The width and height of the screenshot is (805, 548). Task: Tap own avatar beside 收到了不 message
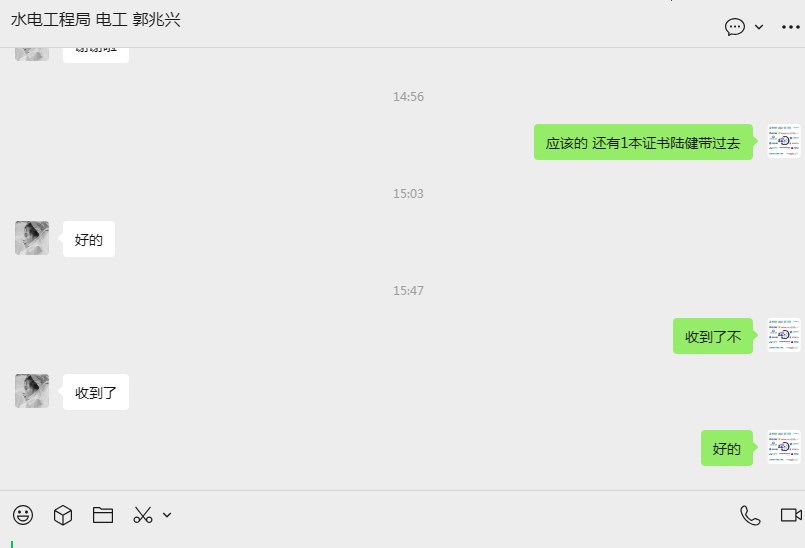(784, 335)
